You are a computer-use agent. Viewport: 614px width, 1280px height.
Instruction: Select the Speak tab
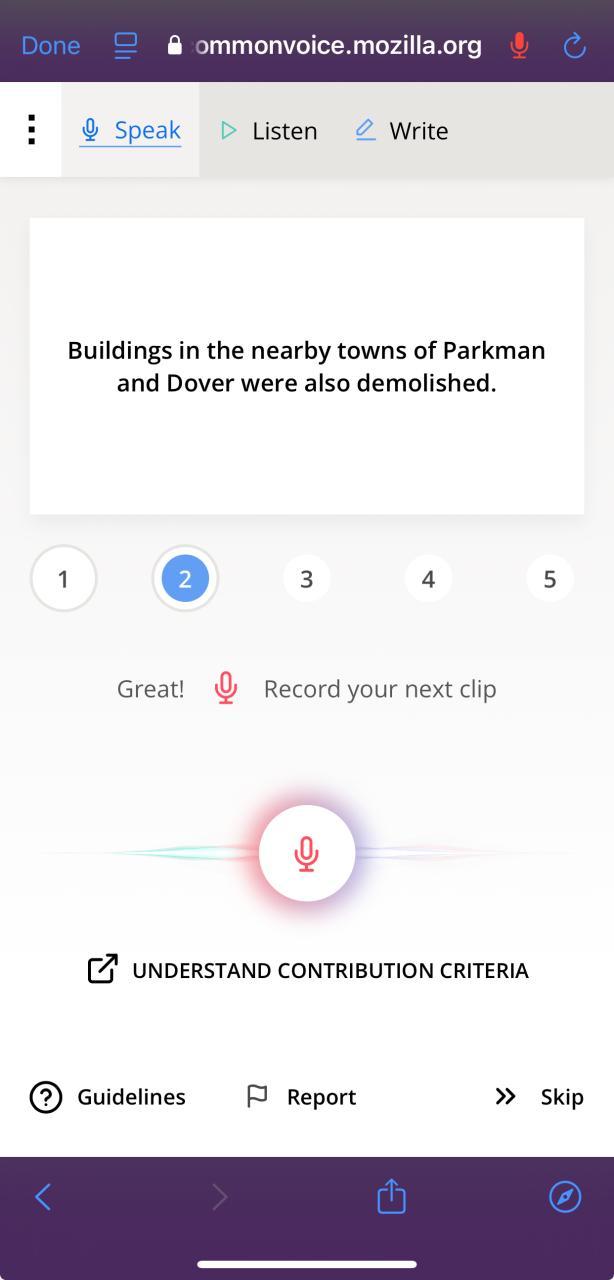tap(131, 131)
